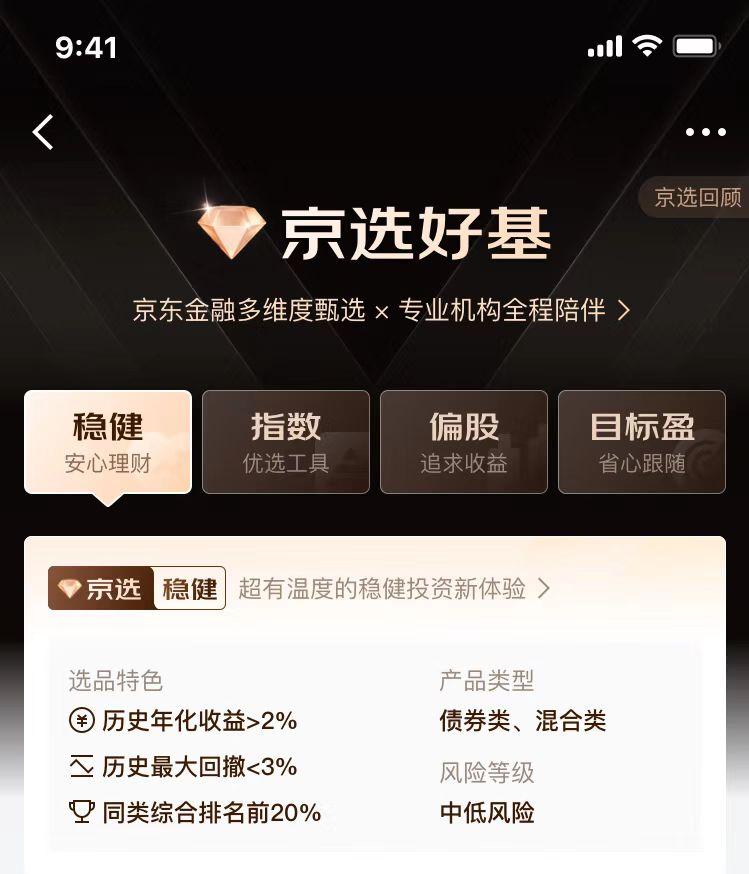This screenshot has width=749, height=874.
Task: Tap the back arrow at top left
Action: point(42,131)
